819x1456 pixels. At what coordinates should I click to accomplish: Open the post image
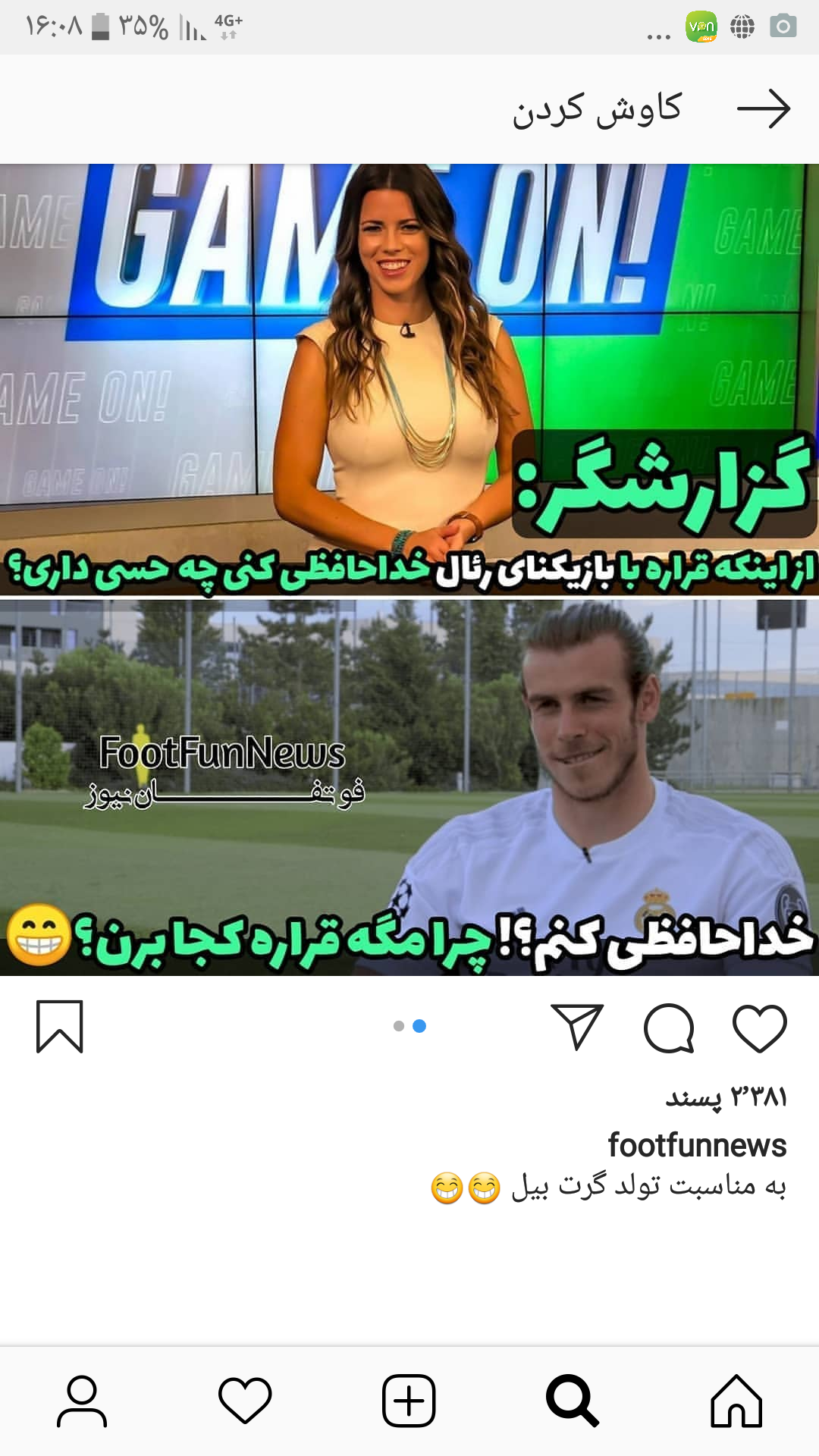(x=409, y=570)
